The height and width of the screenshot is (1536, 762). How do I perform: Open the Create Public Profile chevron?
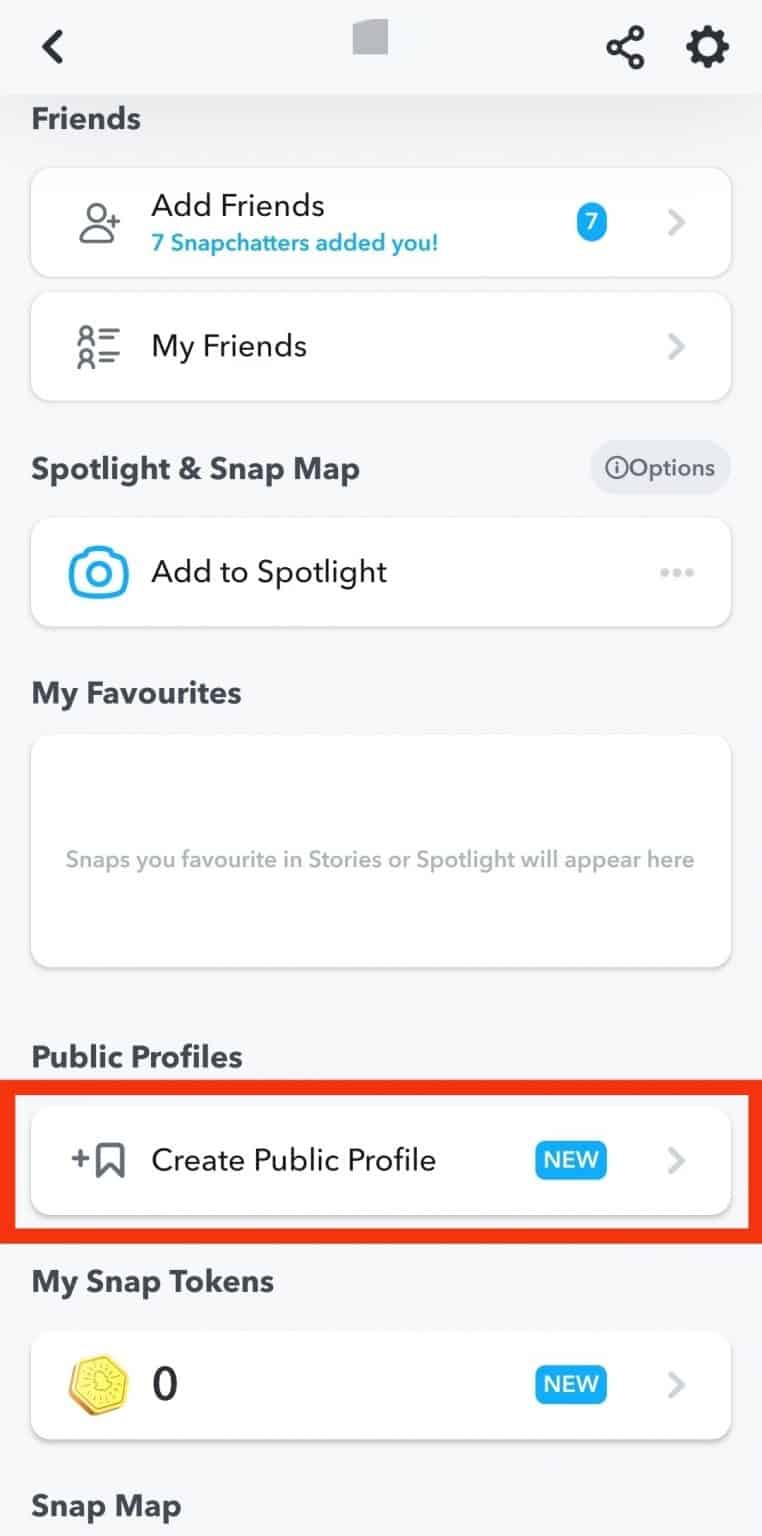pyautogui.click(x=677, y=1160)
